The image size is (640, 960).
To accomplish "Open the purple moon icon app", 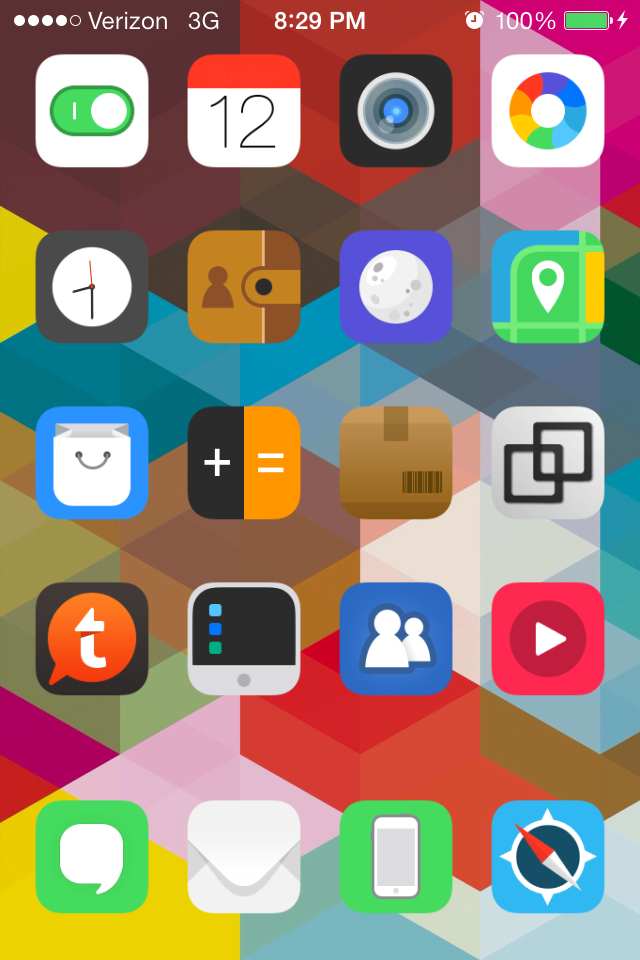I will tap(396, 287).
